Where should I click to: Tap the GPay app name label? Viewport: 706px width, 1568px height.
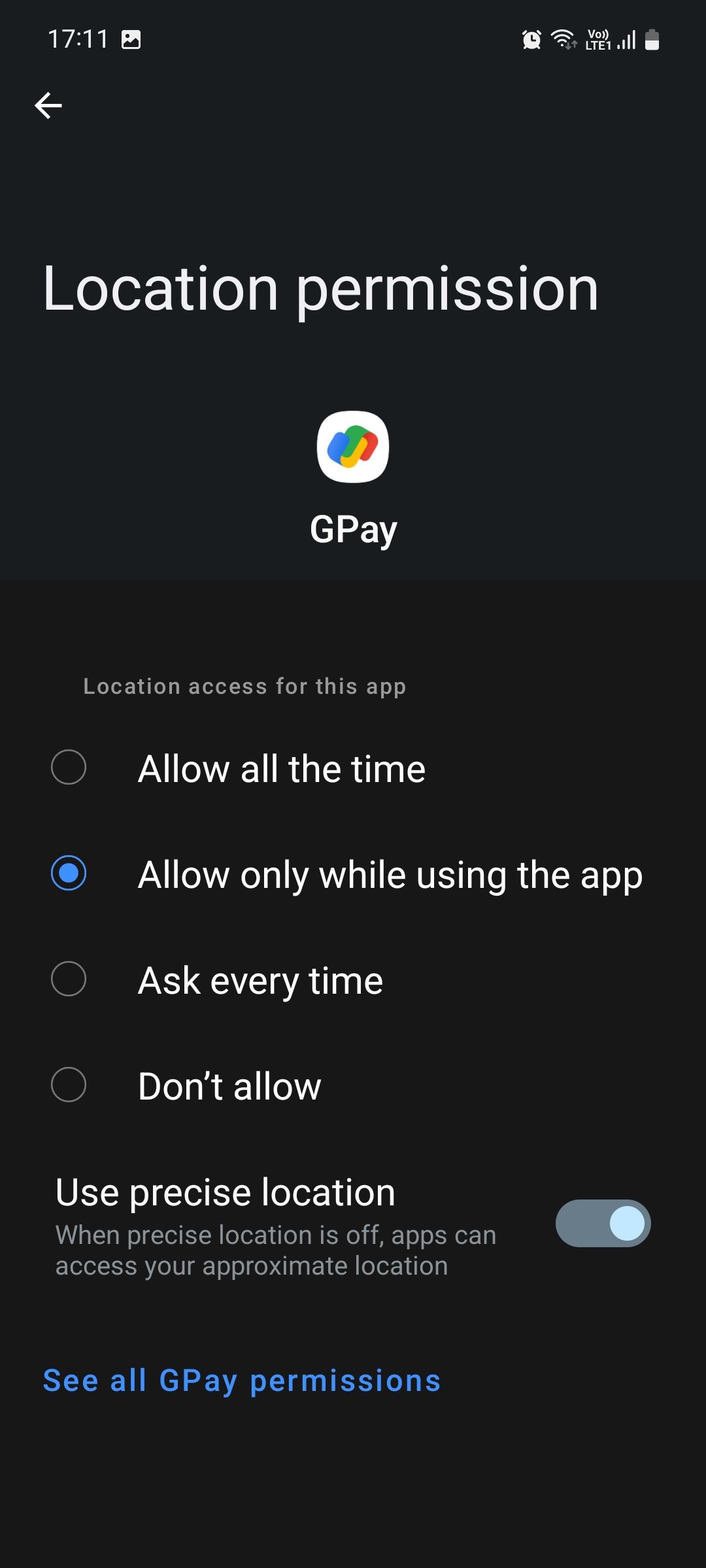point(353,529)
